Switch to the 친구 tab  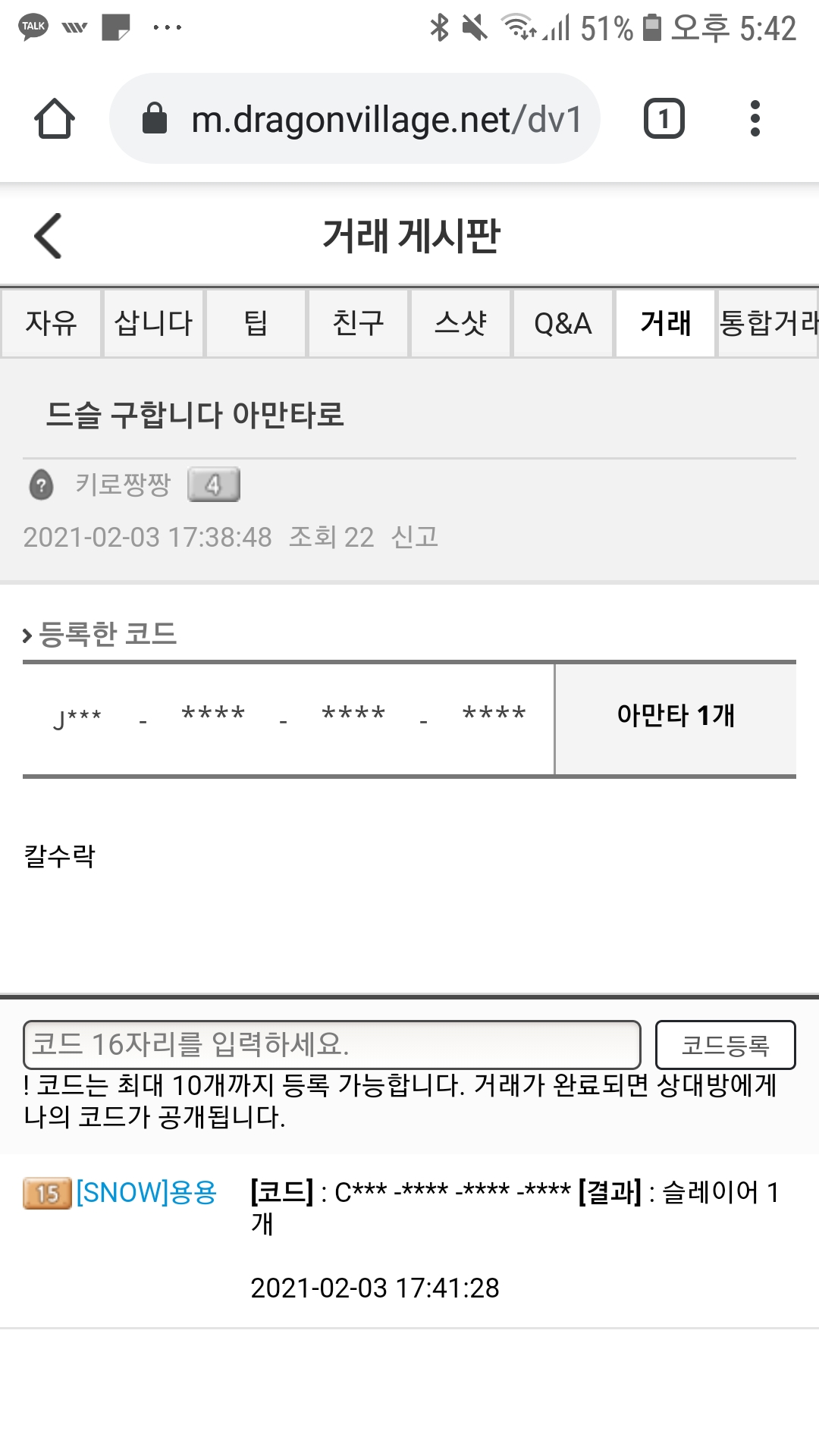[358, 324]
